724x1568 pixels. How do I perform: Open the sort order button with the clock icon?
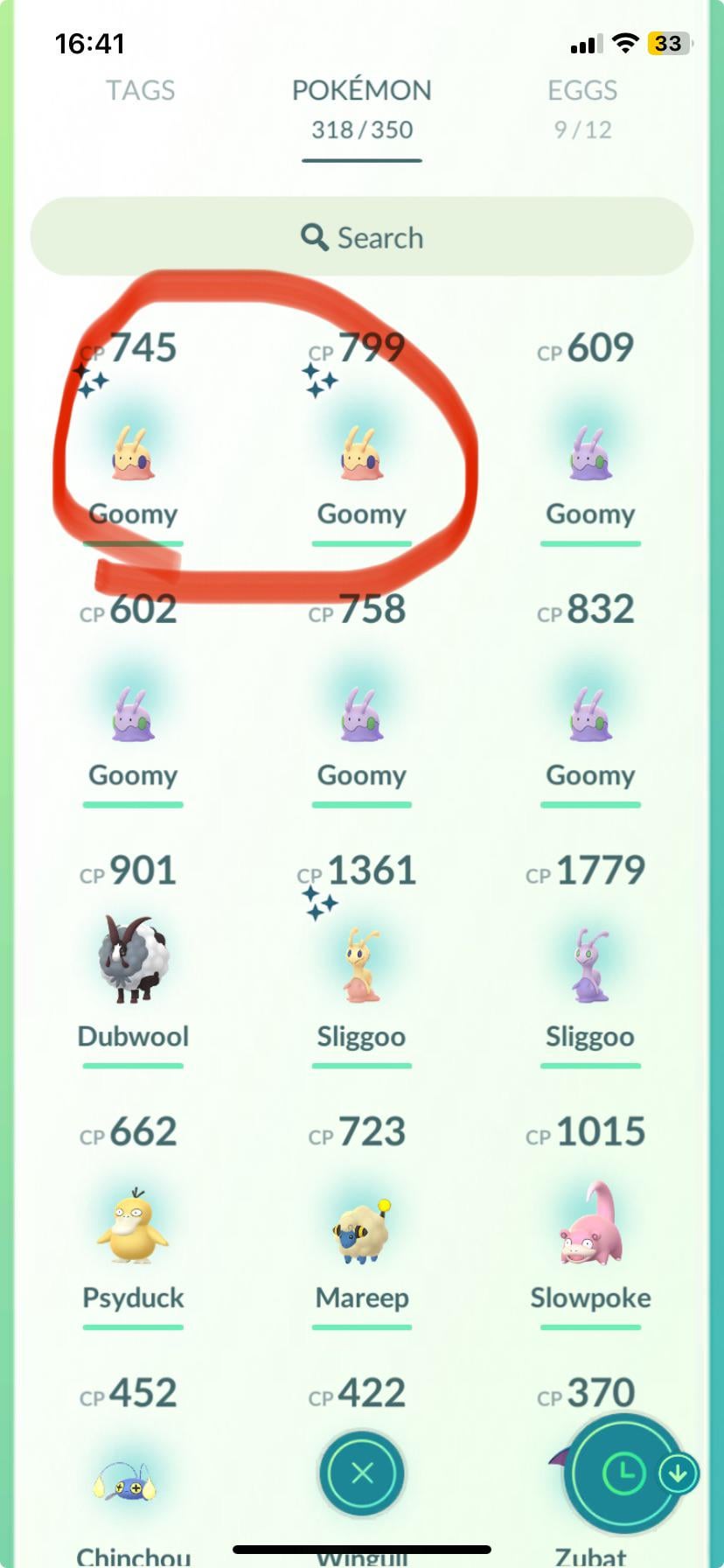coord(623,1473)
